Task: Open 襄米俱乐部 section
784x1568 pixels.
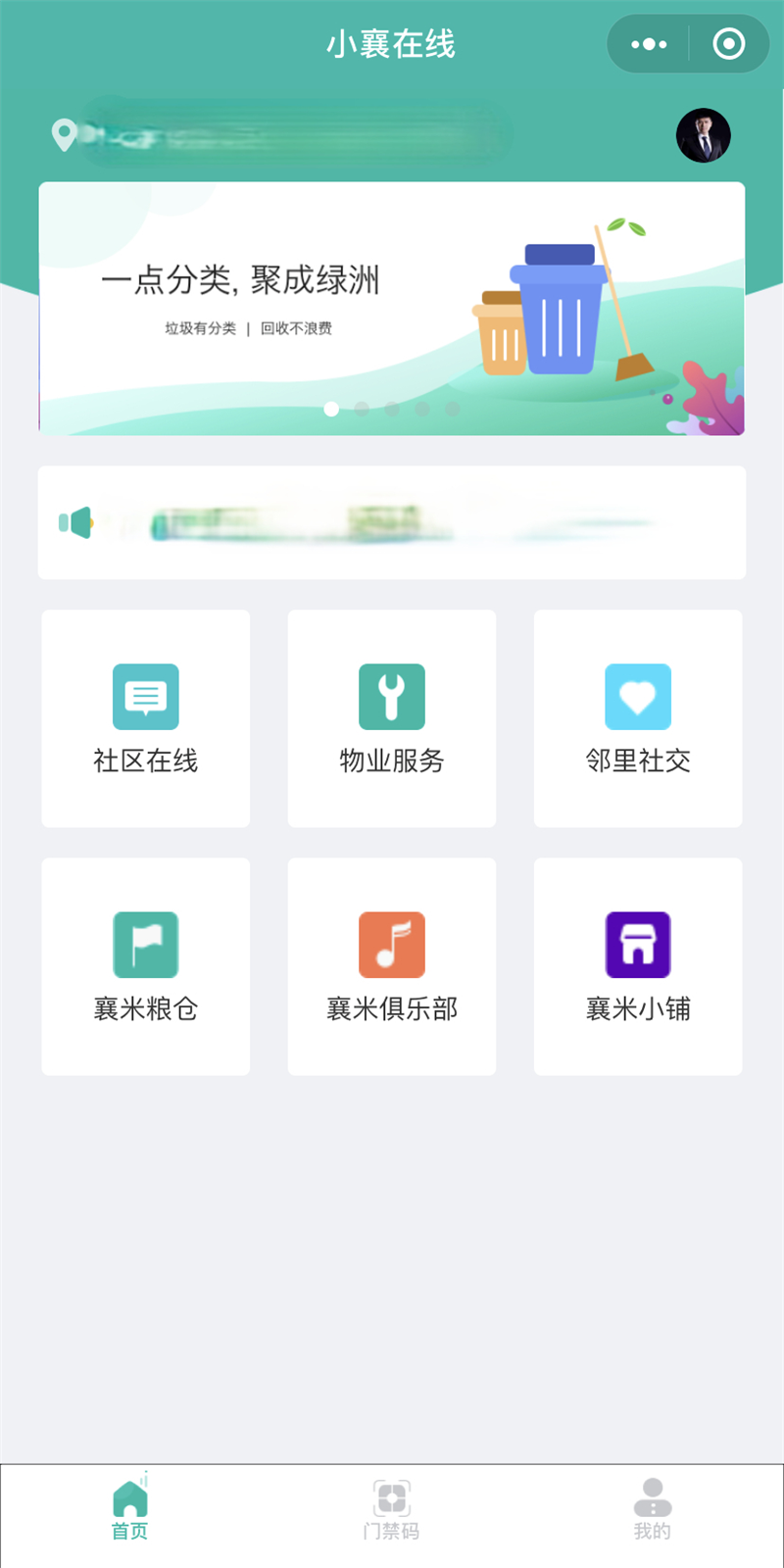Action: 392,966
